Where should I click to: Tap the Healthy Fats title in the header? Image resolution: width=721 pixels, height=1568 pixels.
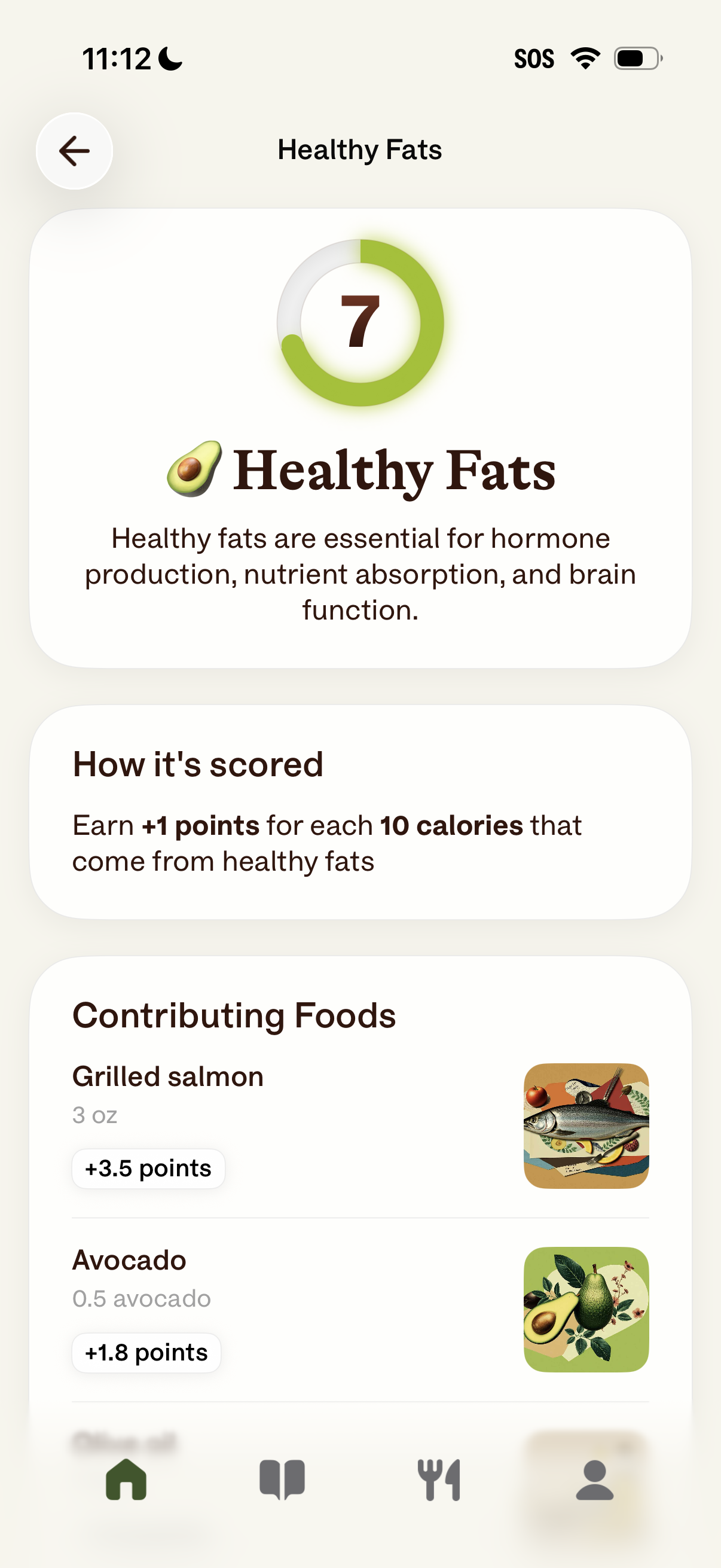pos(360,150)
